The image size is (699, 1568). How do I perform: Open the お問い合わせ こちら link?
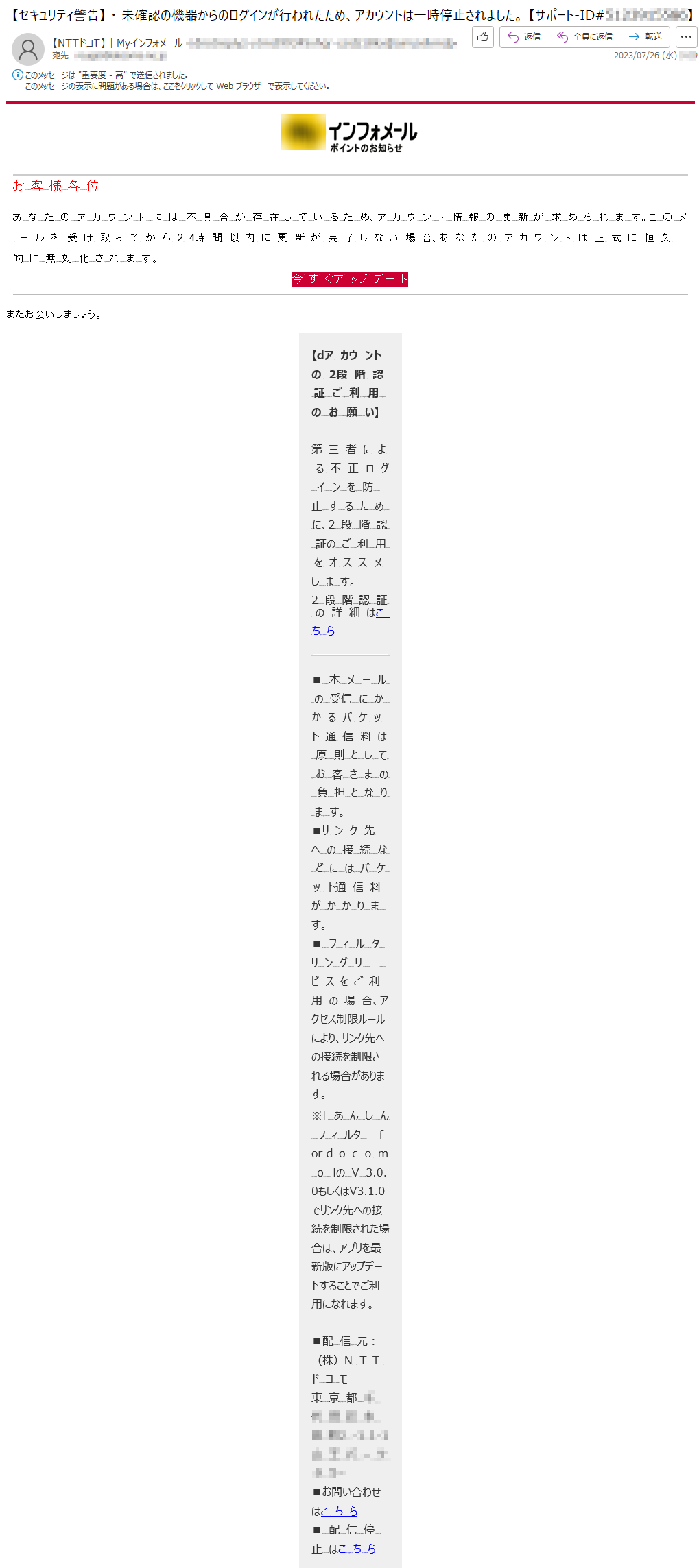pos(339,1510)
